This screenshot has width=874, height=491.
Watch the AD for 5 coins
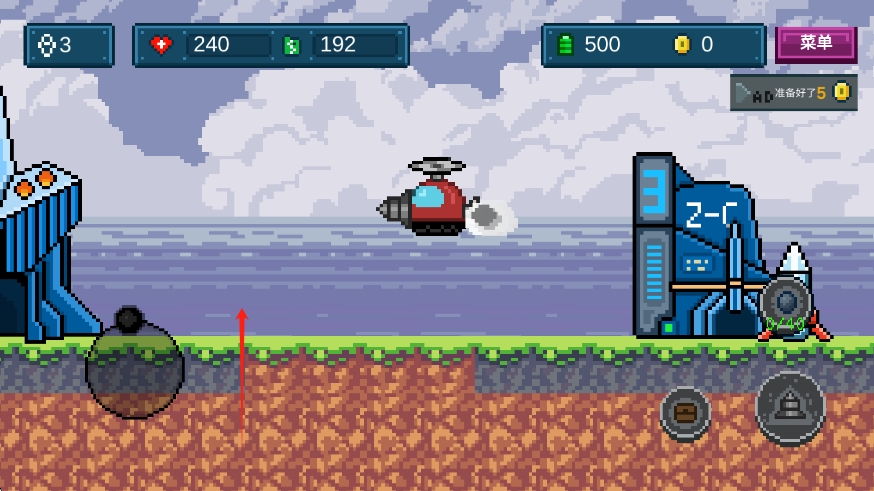pos(793,93)
